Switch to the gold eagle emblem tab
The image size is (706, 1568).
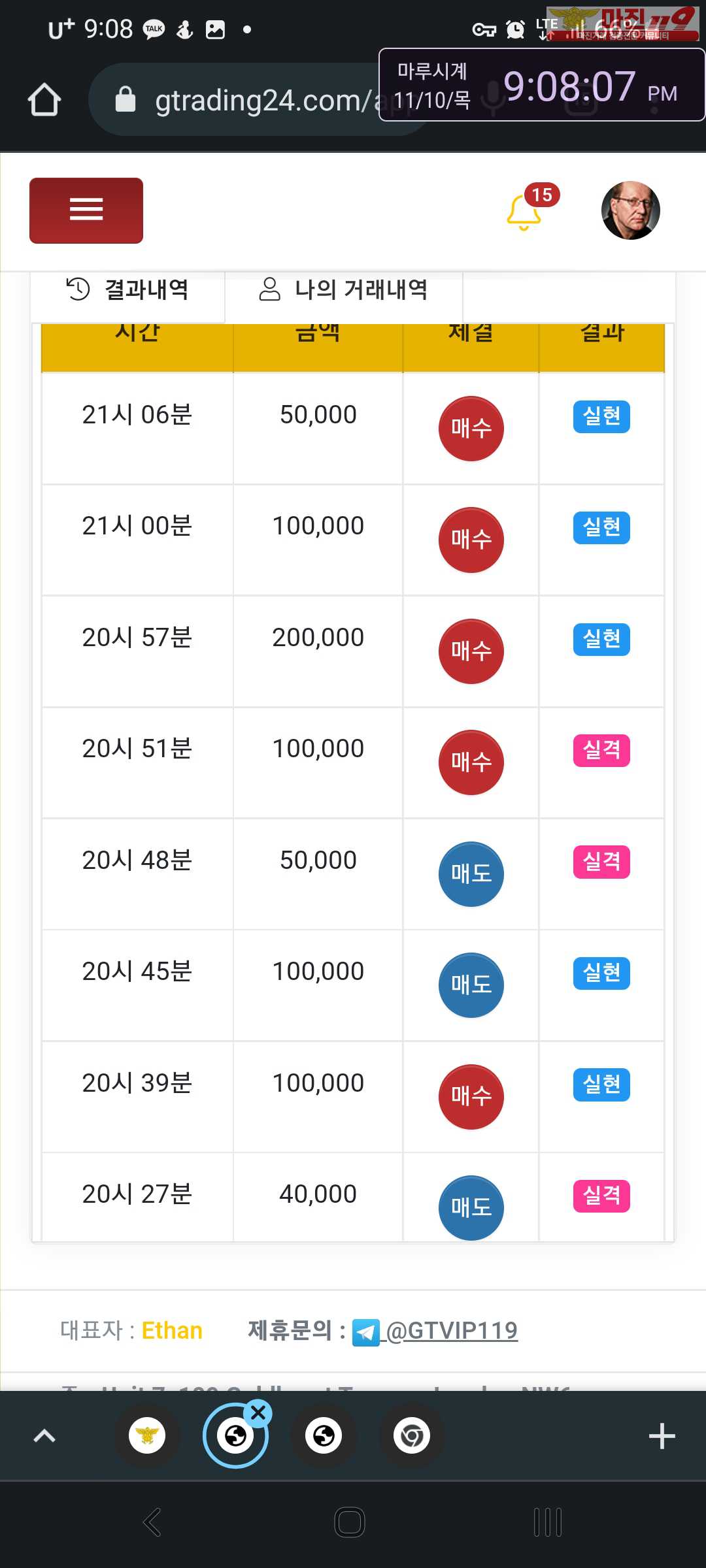pos(147,1436)
